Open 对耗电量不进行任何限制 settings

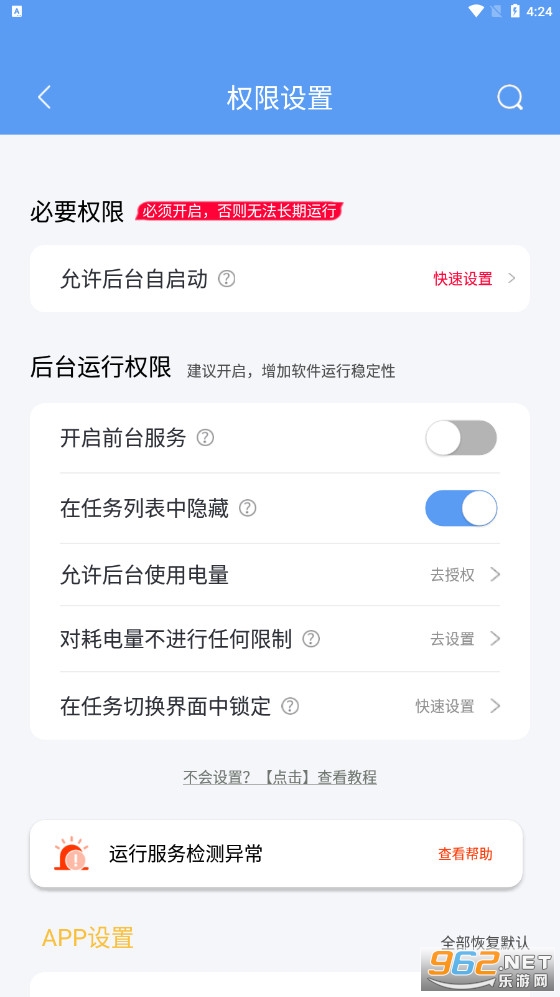point(465,638)
